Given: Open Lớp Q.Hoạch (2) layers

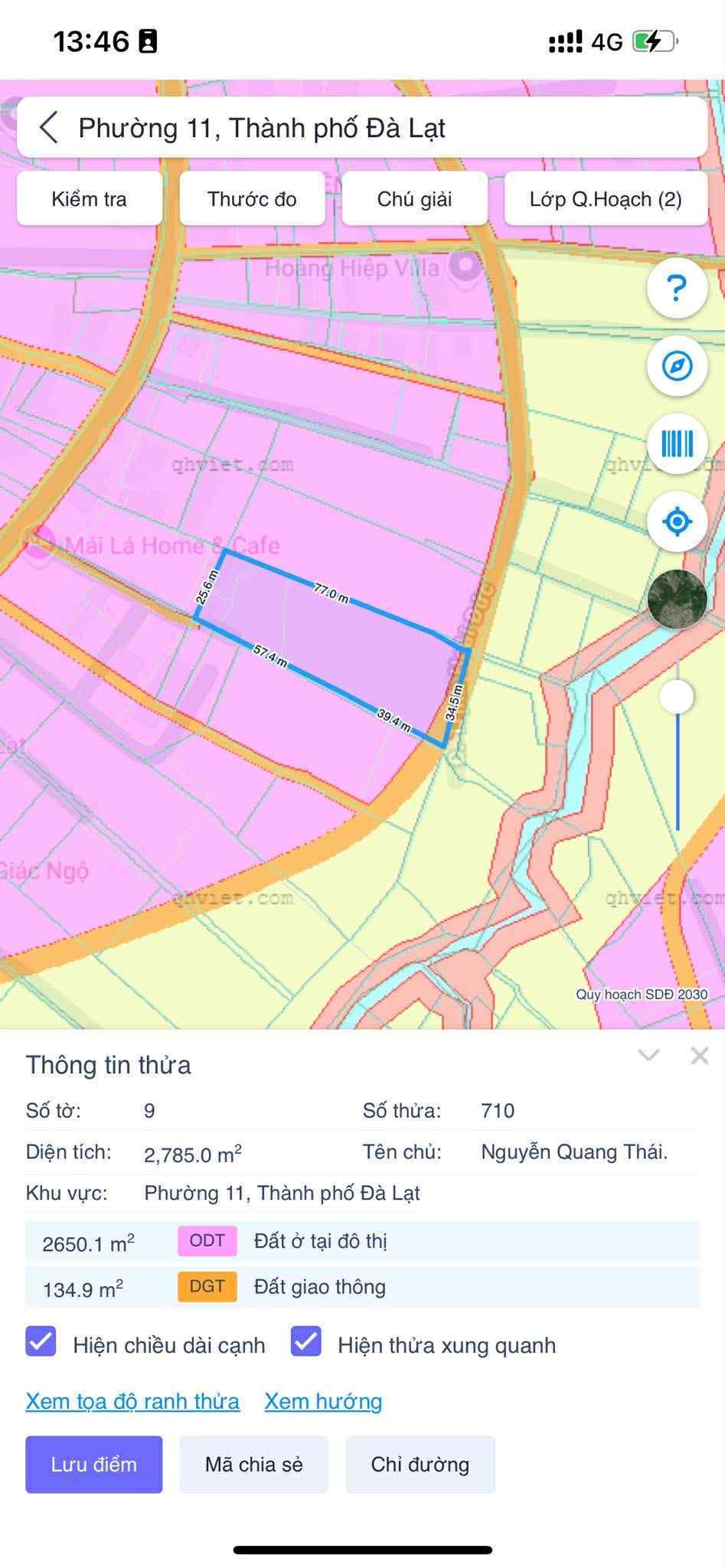Looking at the screenshot, I should pyautogui.click(x=606, y=199).
